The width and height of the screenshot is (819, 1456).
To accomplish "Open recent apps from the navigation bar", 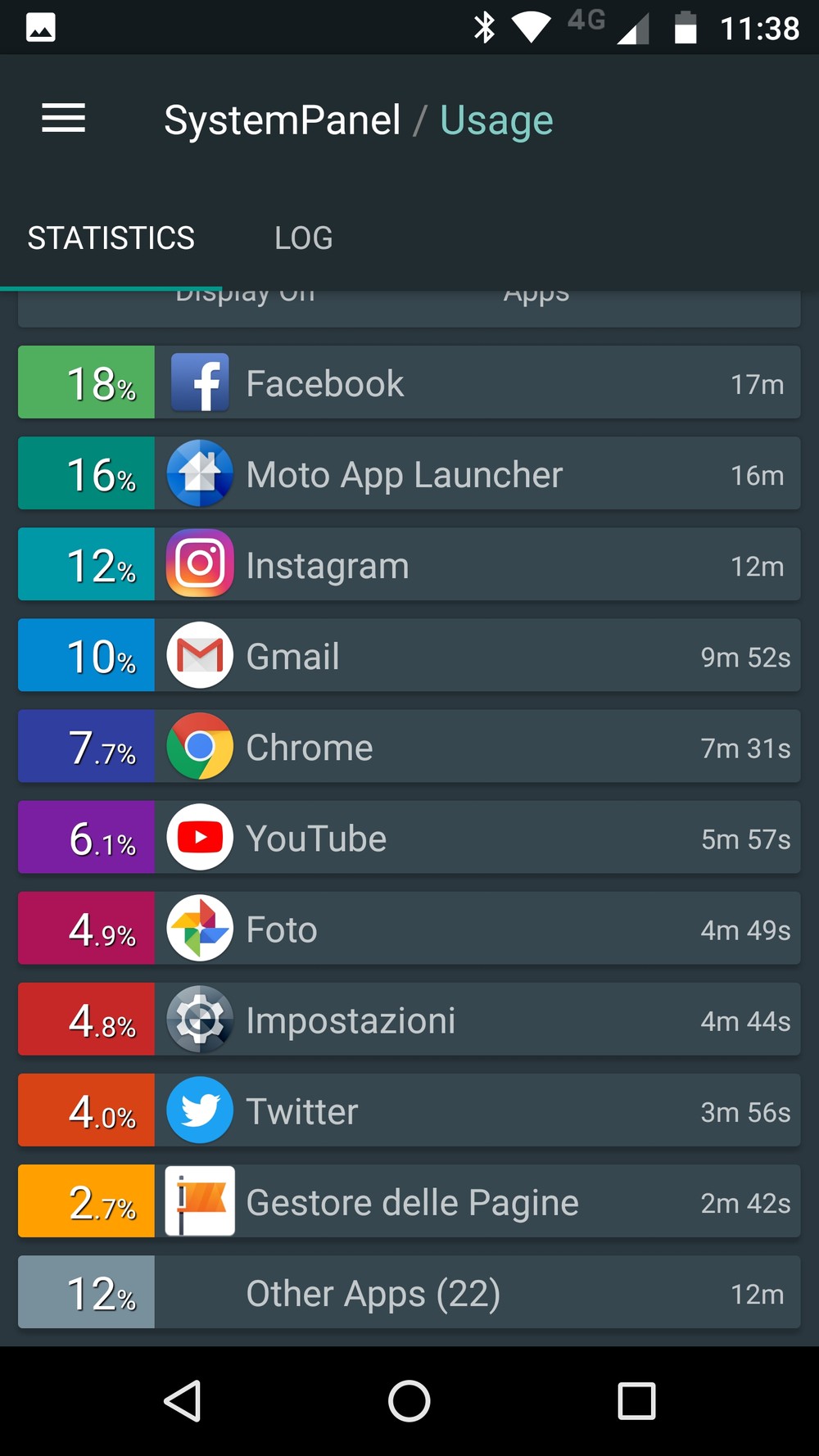I will [x=636, y=1400].
